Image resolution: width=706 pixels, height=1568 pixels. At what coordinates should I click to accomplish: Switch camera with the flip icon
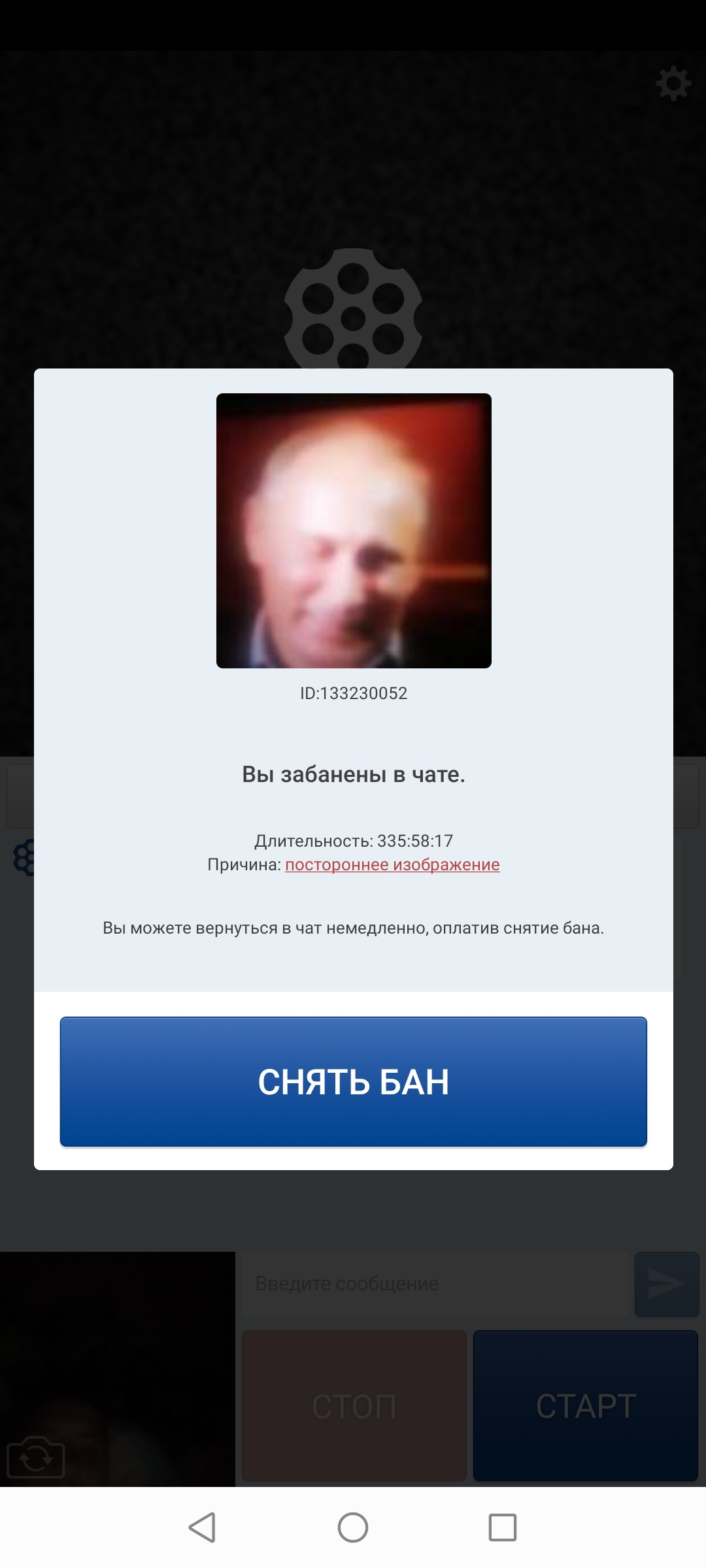tap(35, 1457)
